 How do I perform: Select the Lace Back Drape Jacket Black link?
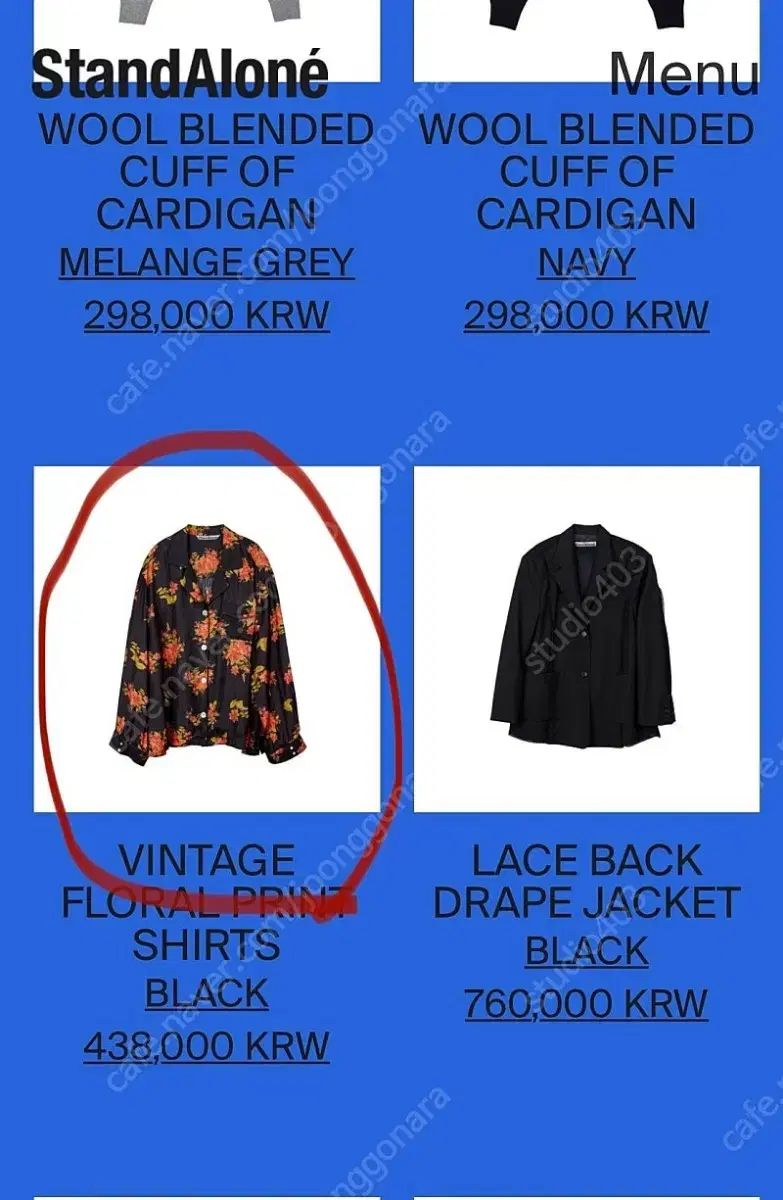coord(586,951)
